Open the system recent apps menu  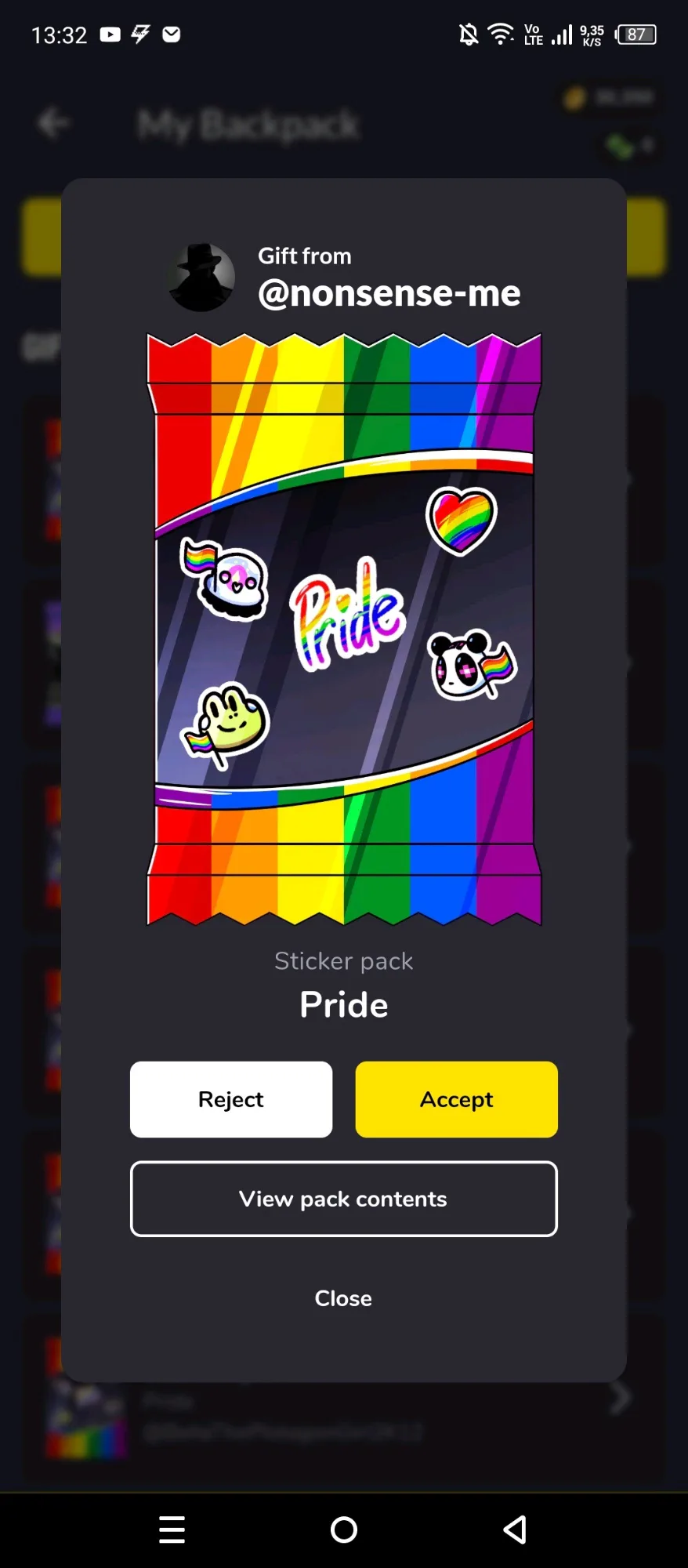172,1530
